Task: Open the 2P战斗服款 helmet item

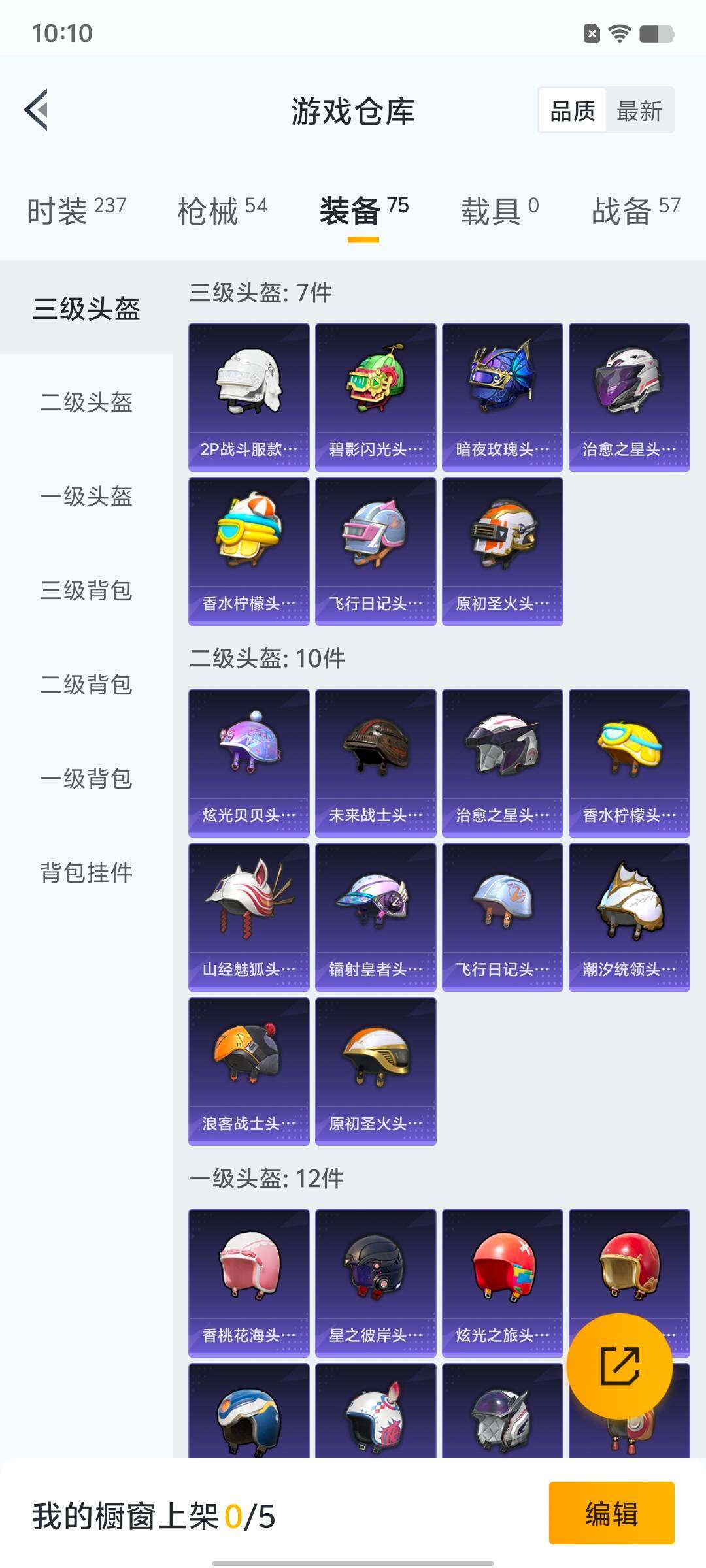Action: (249, 397)
